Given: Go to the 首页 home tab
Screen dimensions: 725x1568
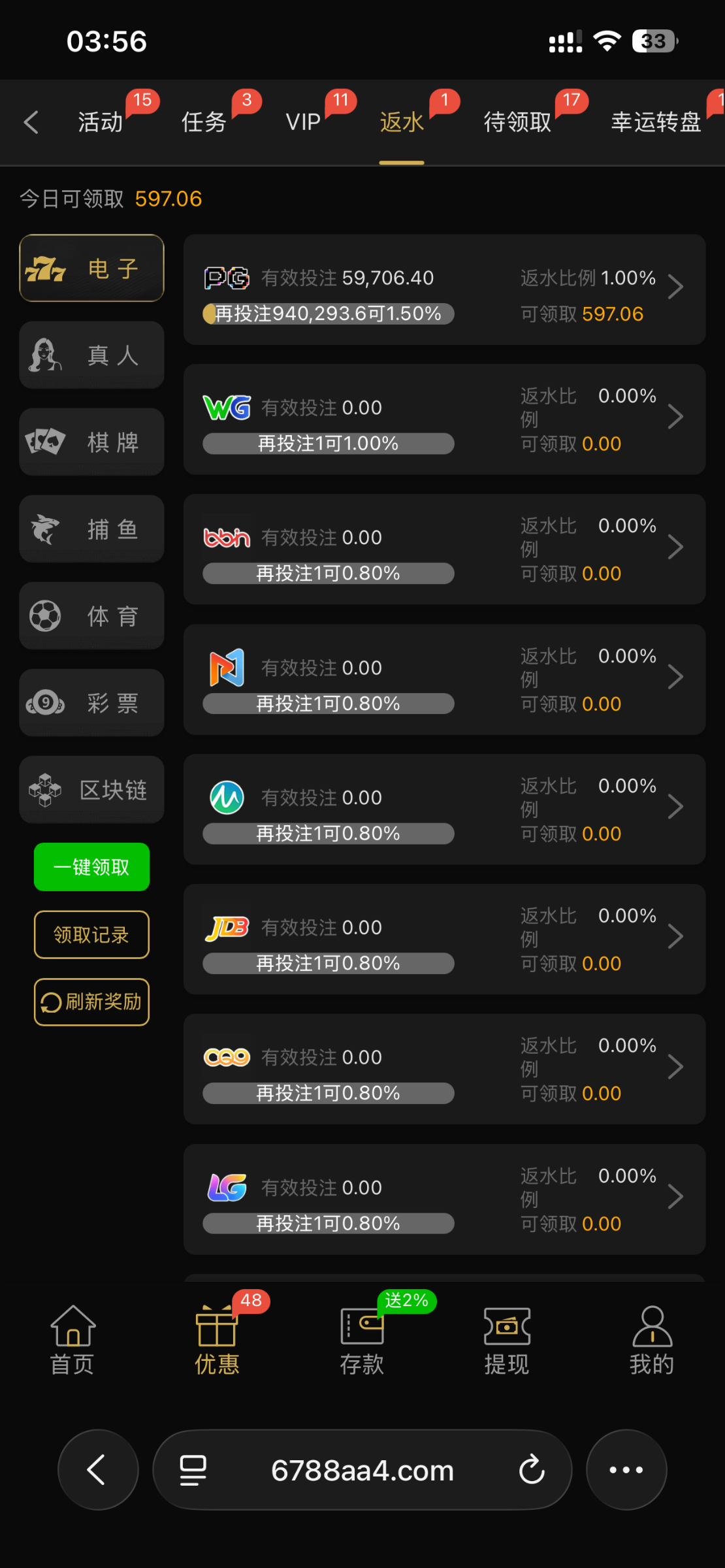Looking at the screenshot, I should (72, 1341).
